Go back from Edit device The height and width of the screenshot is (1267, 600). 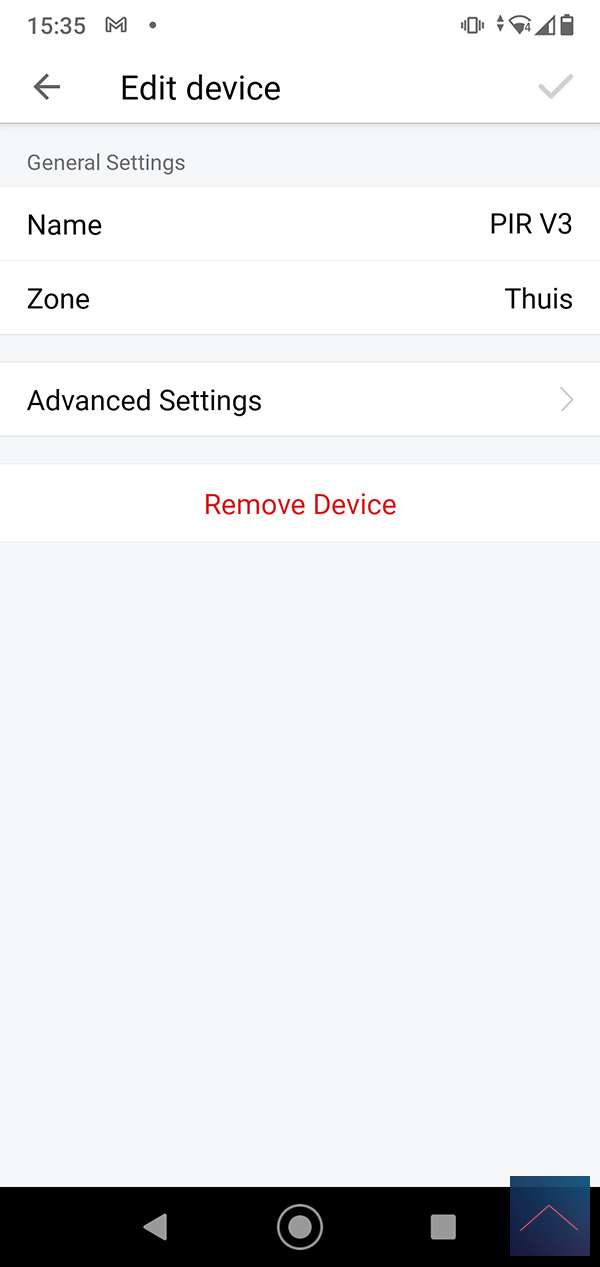pos(47,88)
